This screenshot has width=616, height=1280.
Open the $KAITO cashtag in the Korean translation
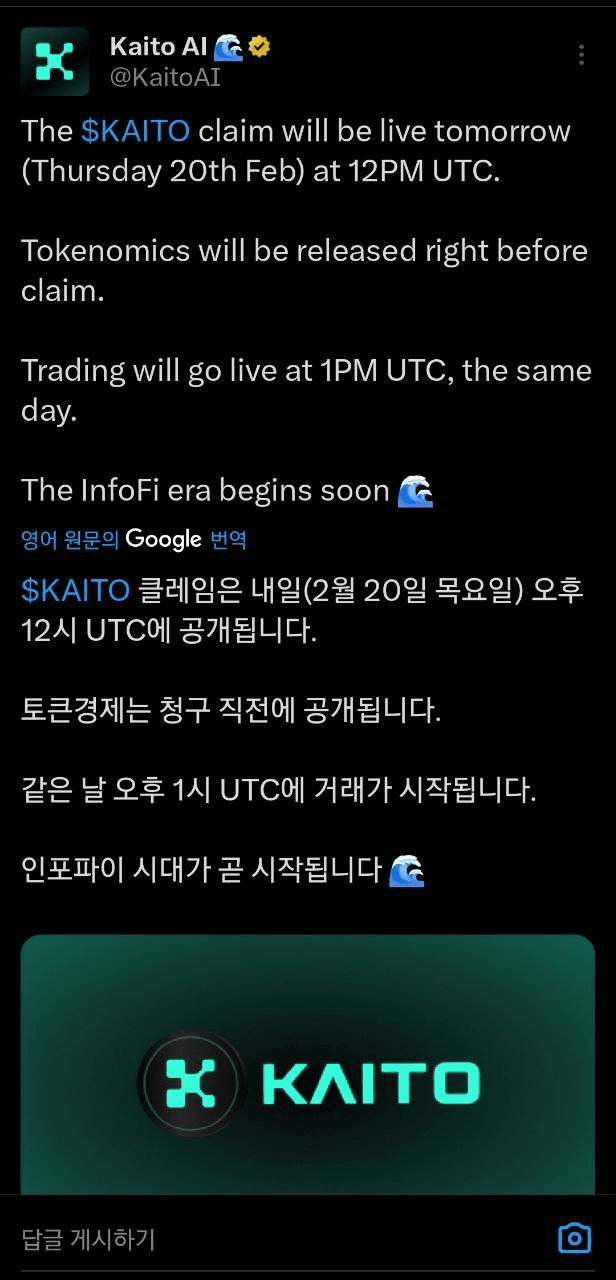[76, 590]
